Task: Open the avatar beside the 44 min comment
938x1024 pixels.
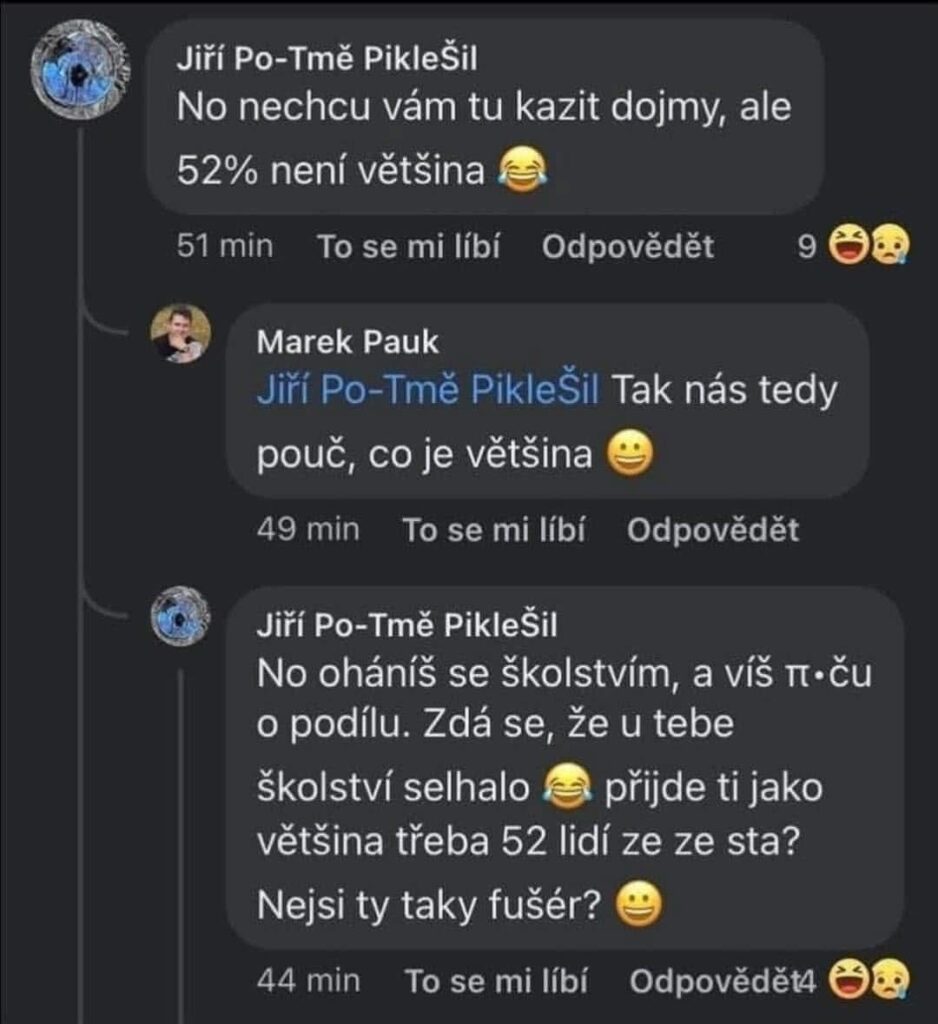Action: click(180, 617)
